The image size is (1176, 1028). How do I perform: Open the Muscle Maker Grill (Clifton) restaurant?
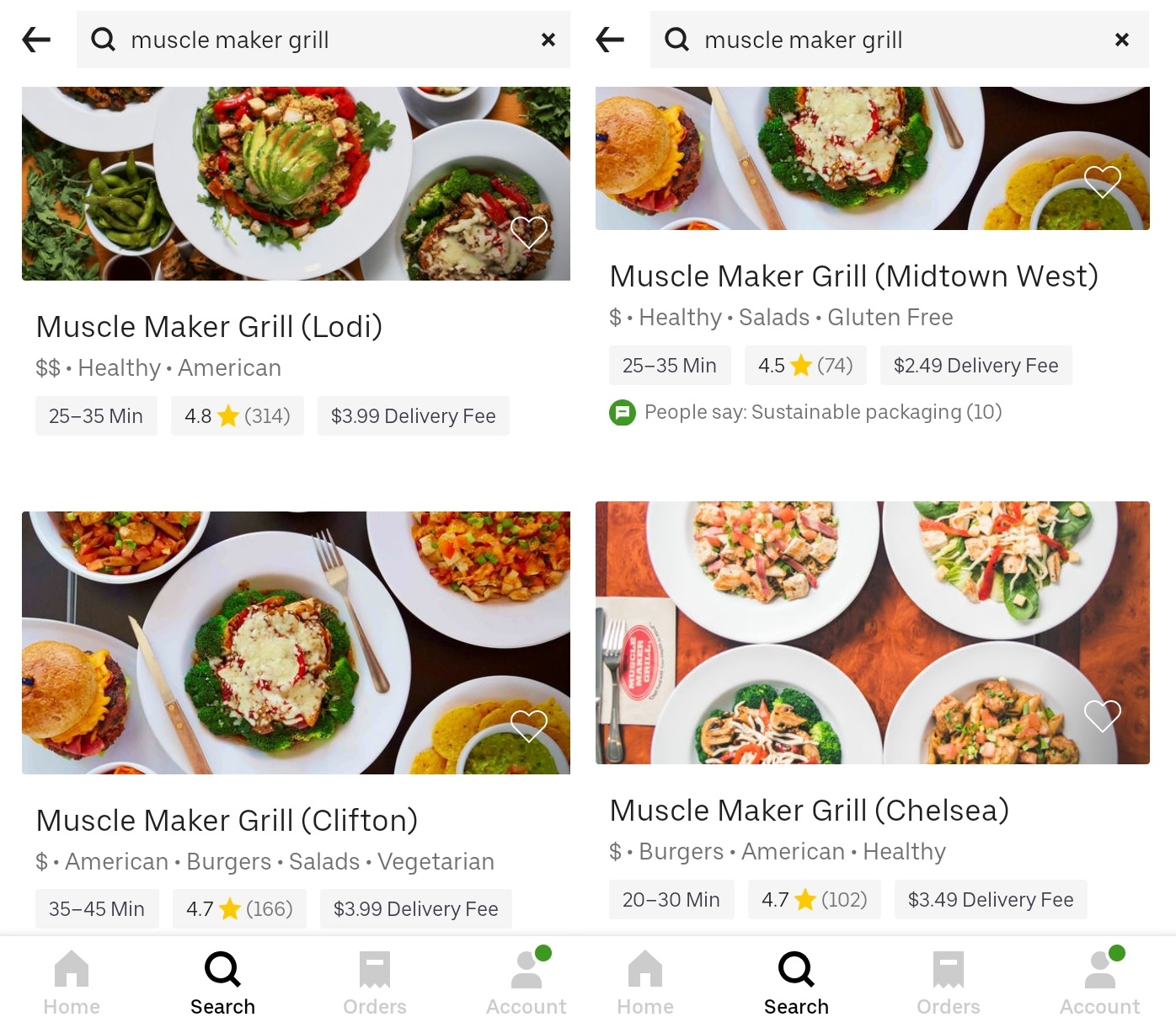[227, 821]
